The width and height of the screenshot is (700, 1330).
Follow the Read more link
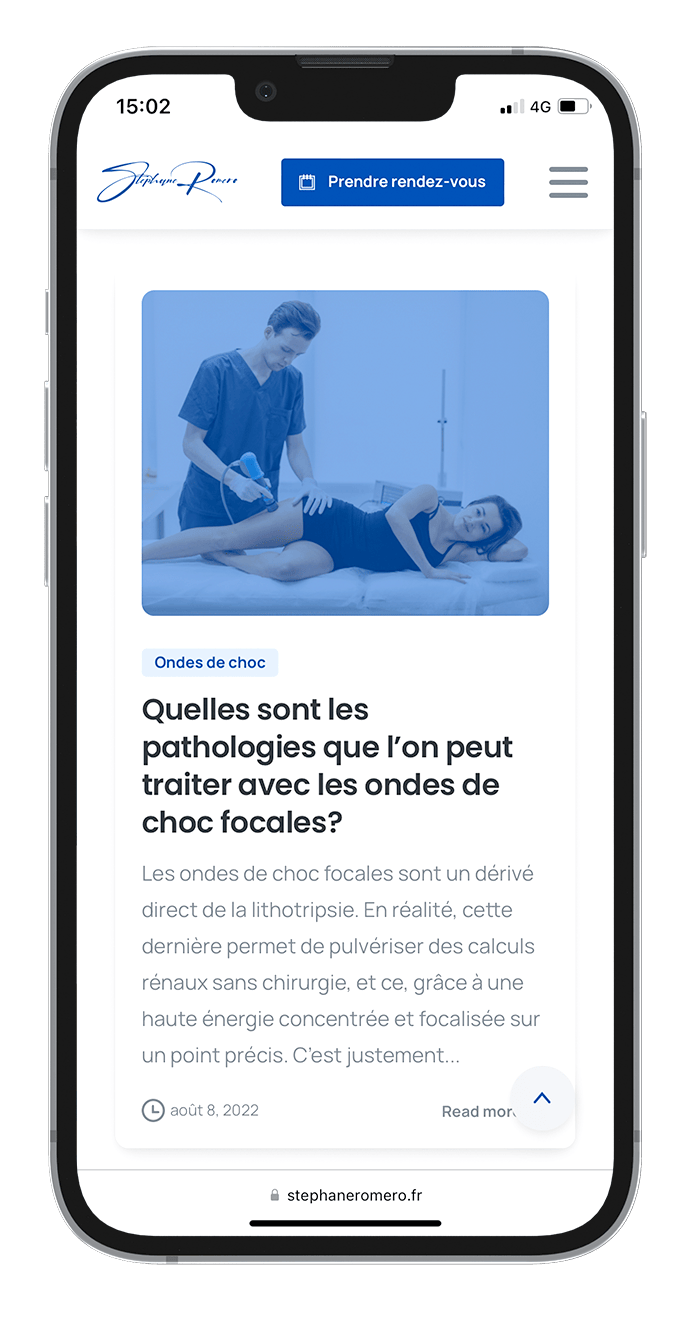(475, 1111)
